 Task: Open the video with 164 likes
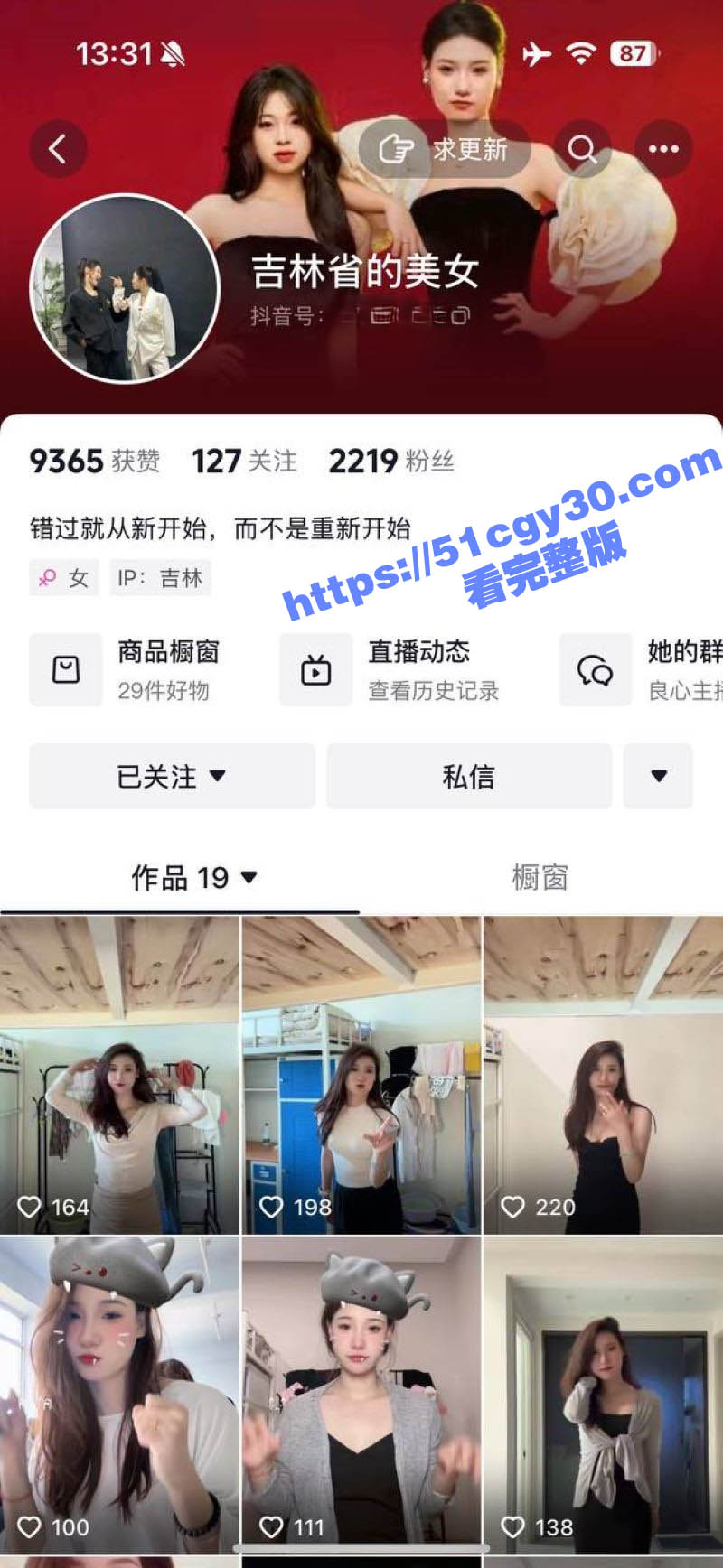(119, 1075)
